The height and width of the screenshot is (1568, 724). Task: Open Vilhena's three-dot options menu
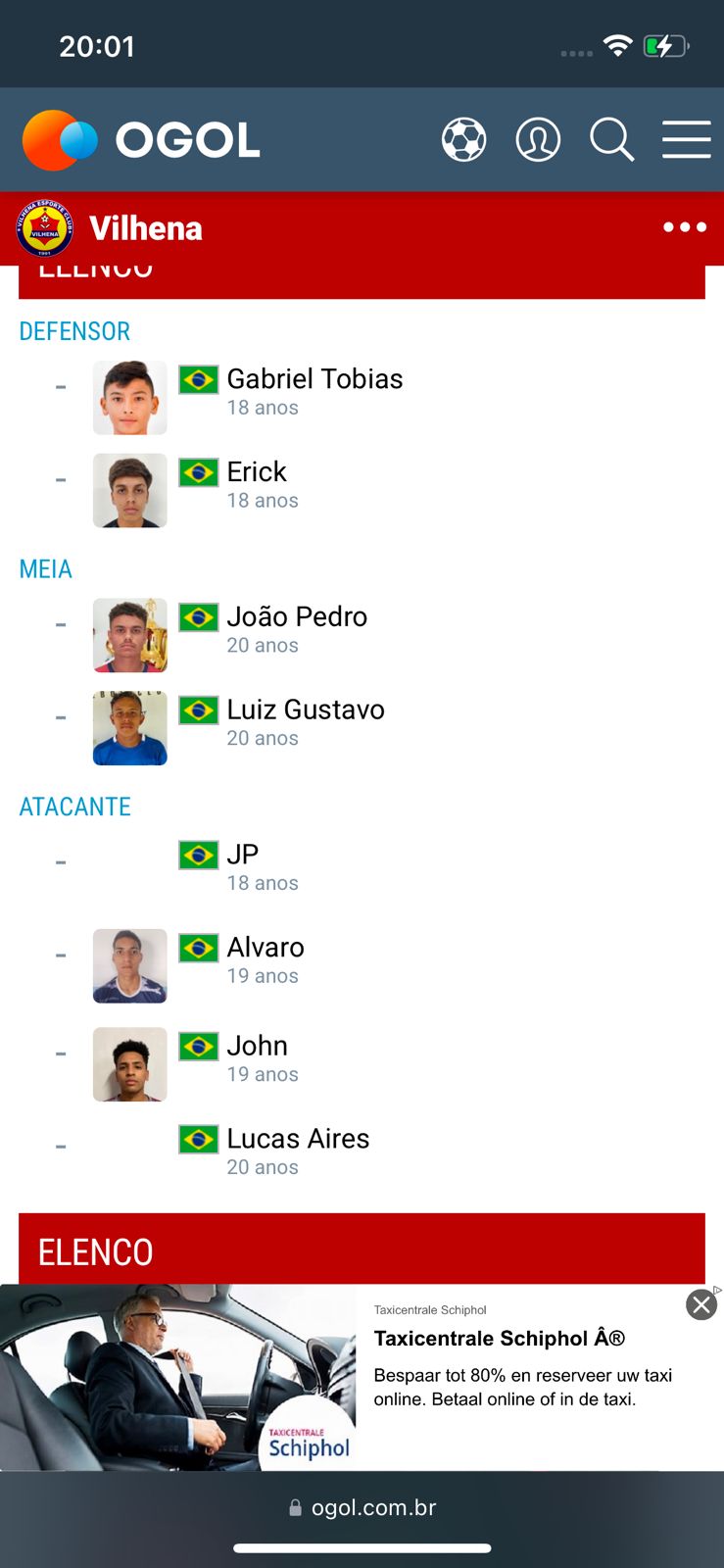tap(684, 227)
